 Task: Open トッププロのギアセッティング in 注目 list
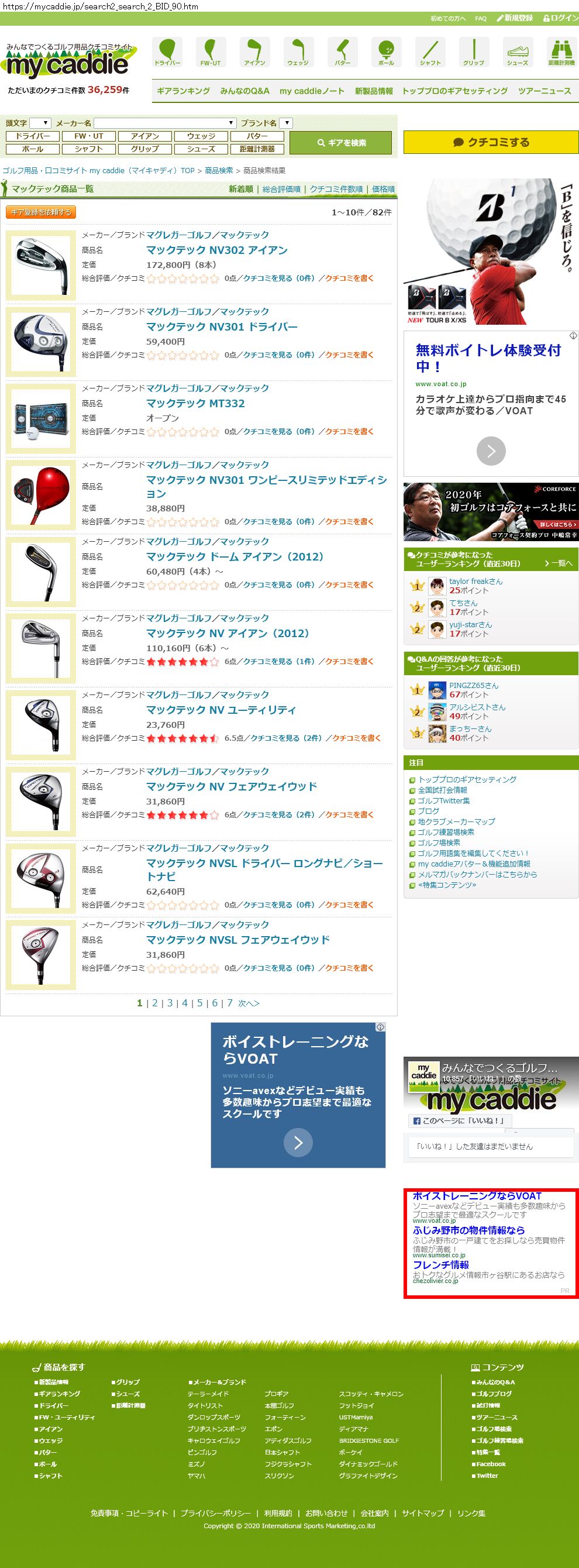pos(467,779)
